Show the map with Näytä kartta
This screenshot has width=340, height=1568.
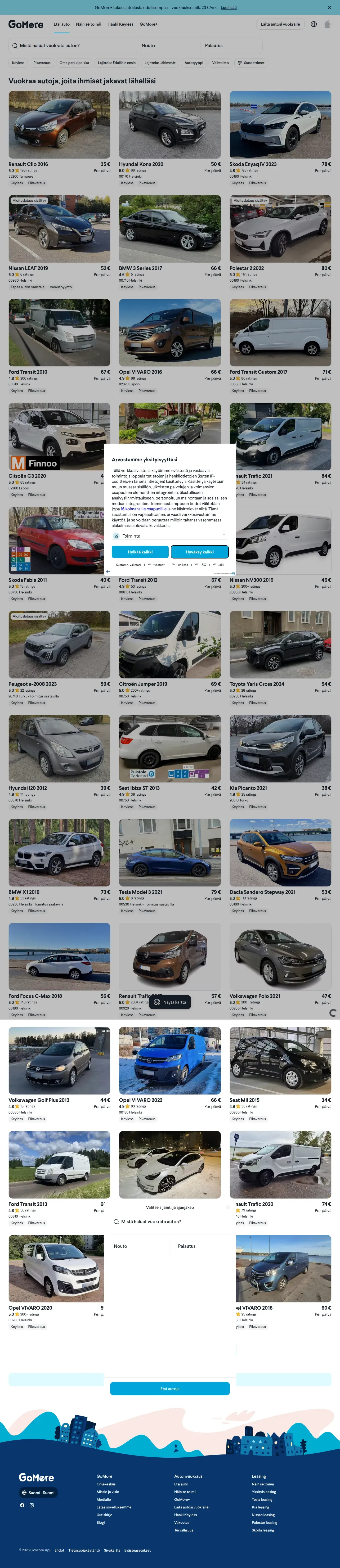170,1002
